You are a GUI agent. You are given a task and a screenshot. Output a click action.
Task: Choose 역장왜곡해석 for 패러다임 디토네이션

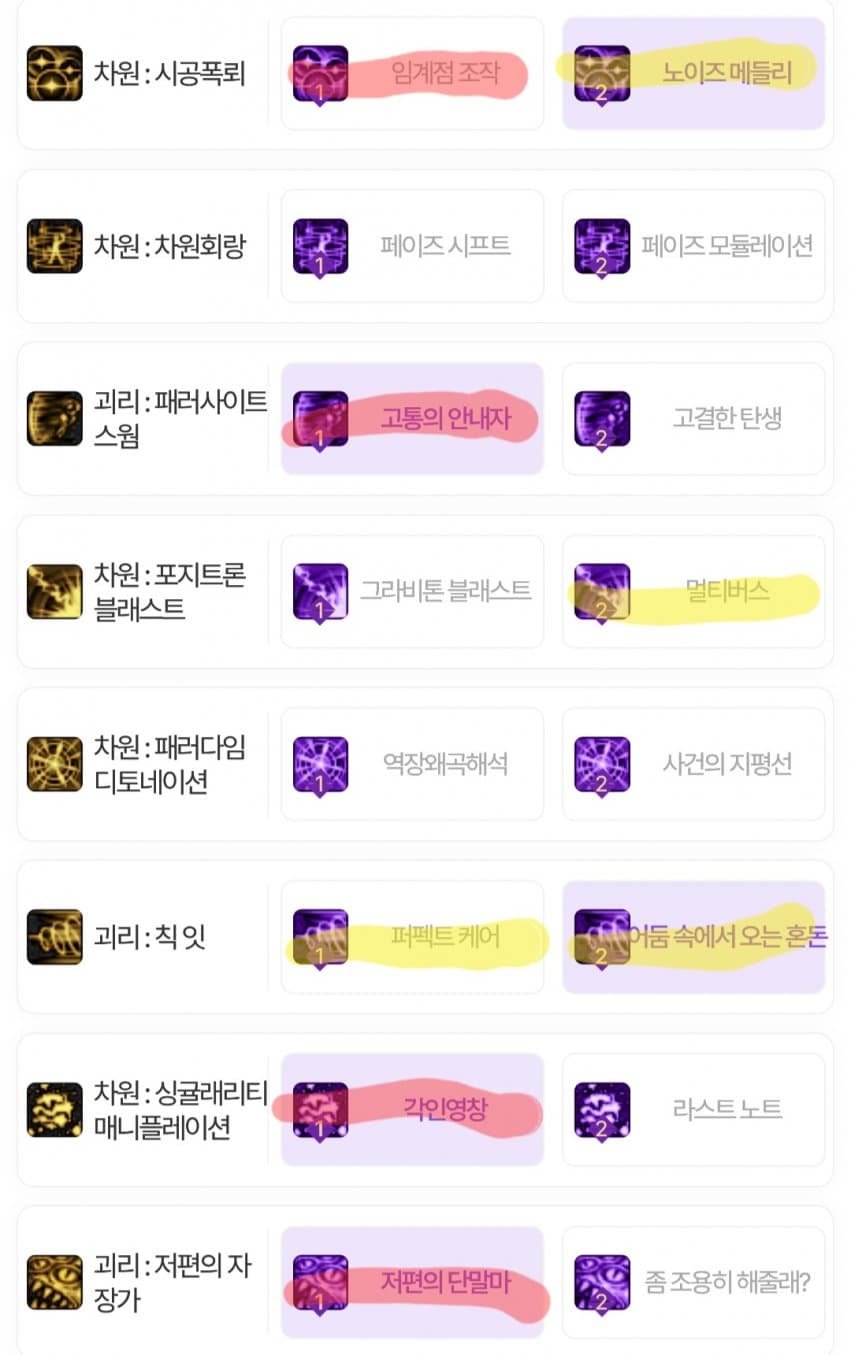[x=412, y=764]
